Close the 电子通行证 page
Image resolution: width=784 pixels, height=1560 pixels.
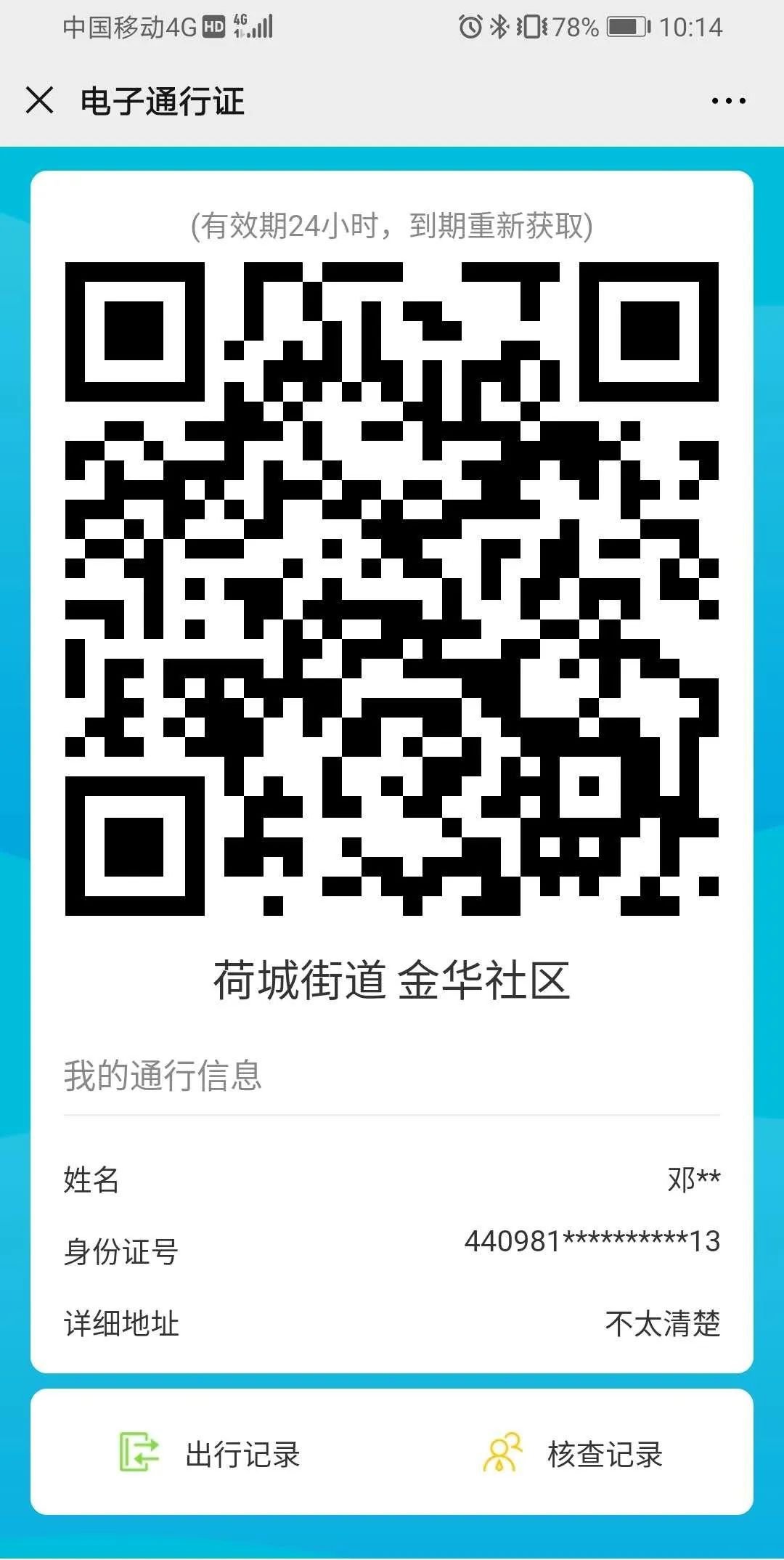[39, 100]
